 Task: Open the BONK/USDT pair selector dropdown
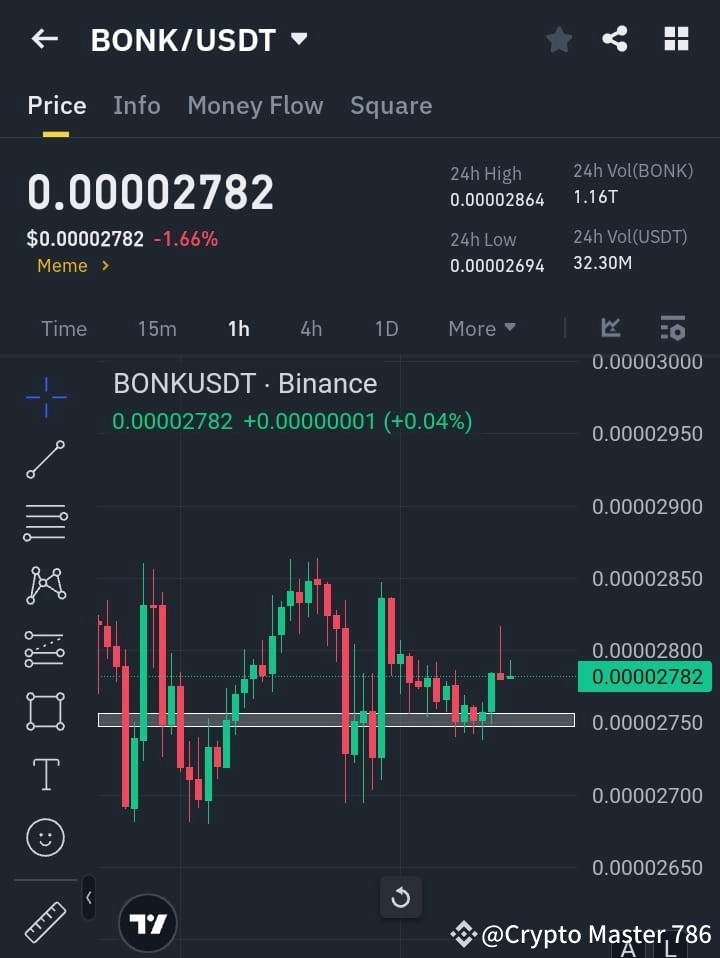(298, 40)
